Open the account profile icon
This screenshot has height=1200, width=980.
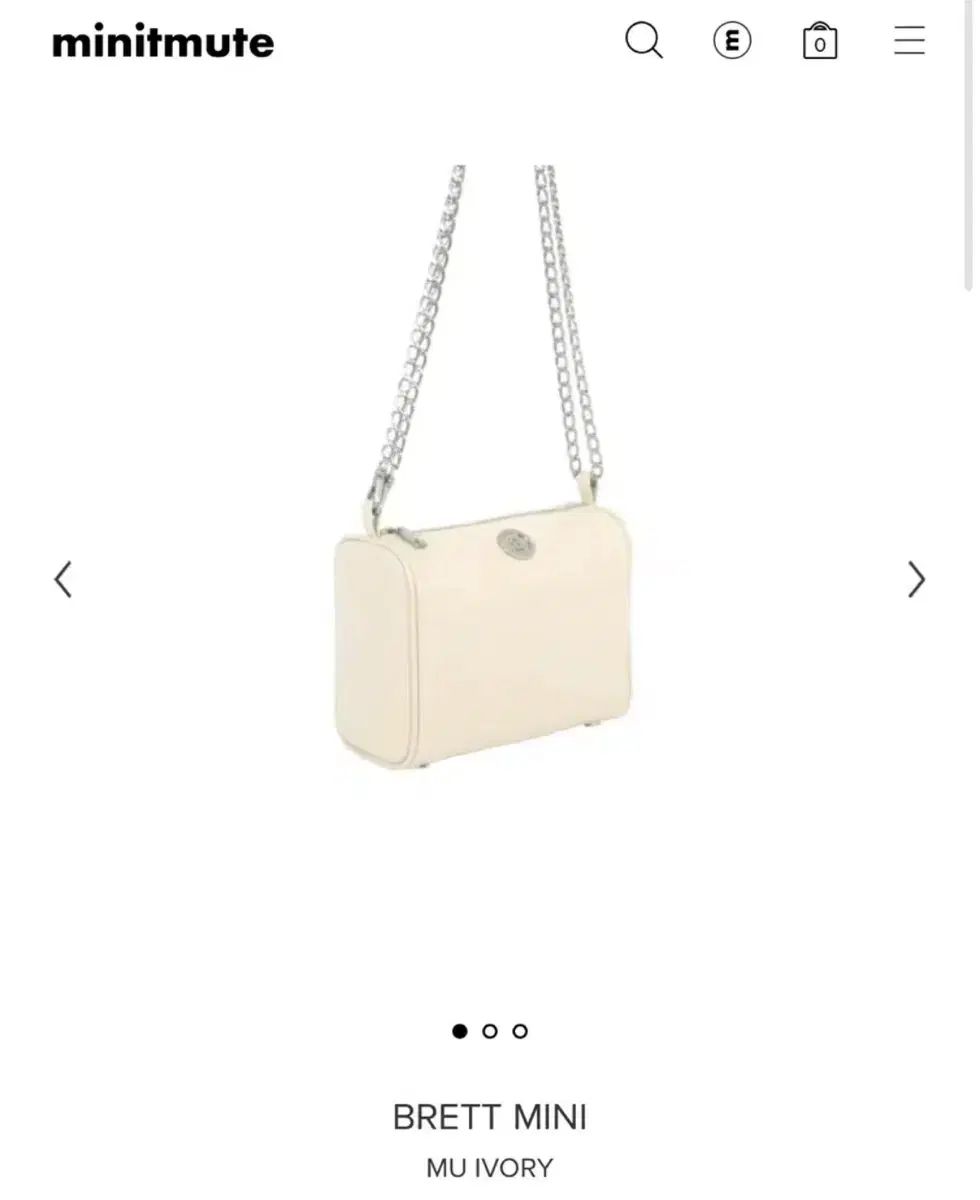(732, 41)
